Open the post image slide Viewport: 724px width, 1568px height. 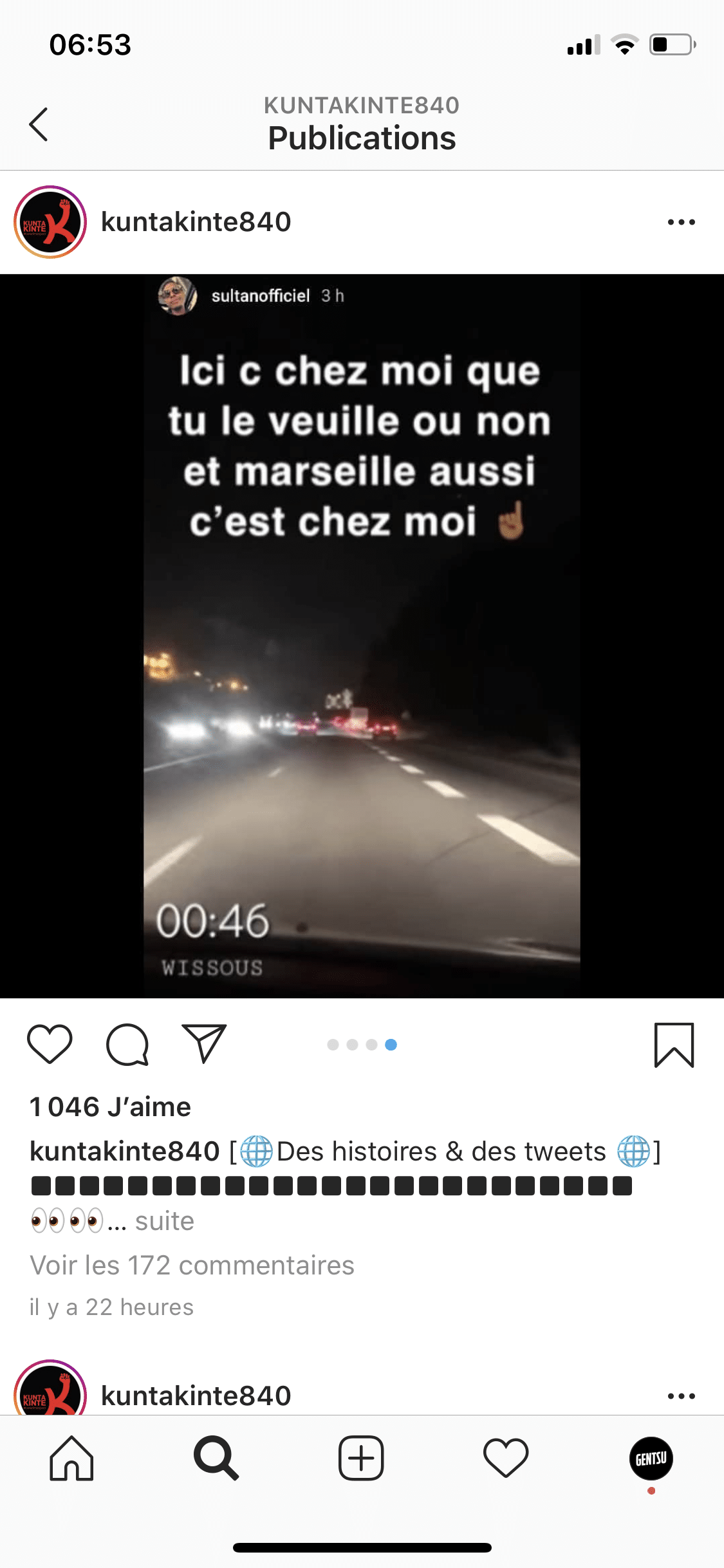click(x=362, y=636)
